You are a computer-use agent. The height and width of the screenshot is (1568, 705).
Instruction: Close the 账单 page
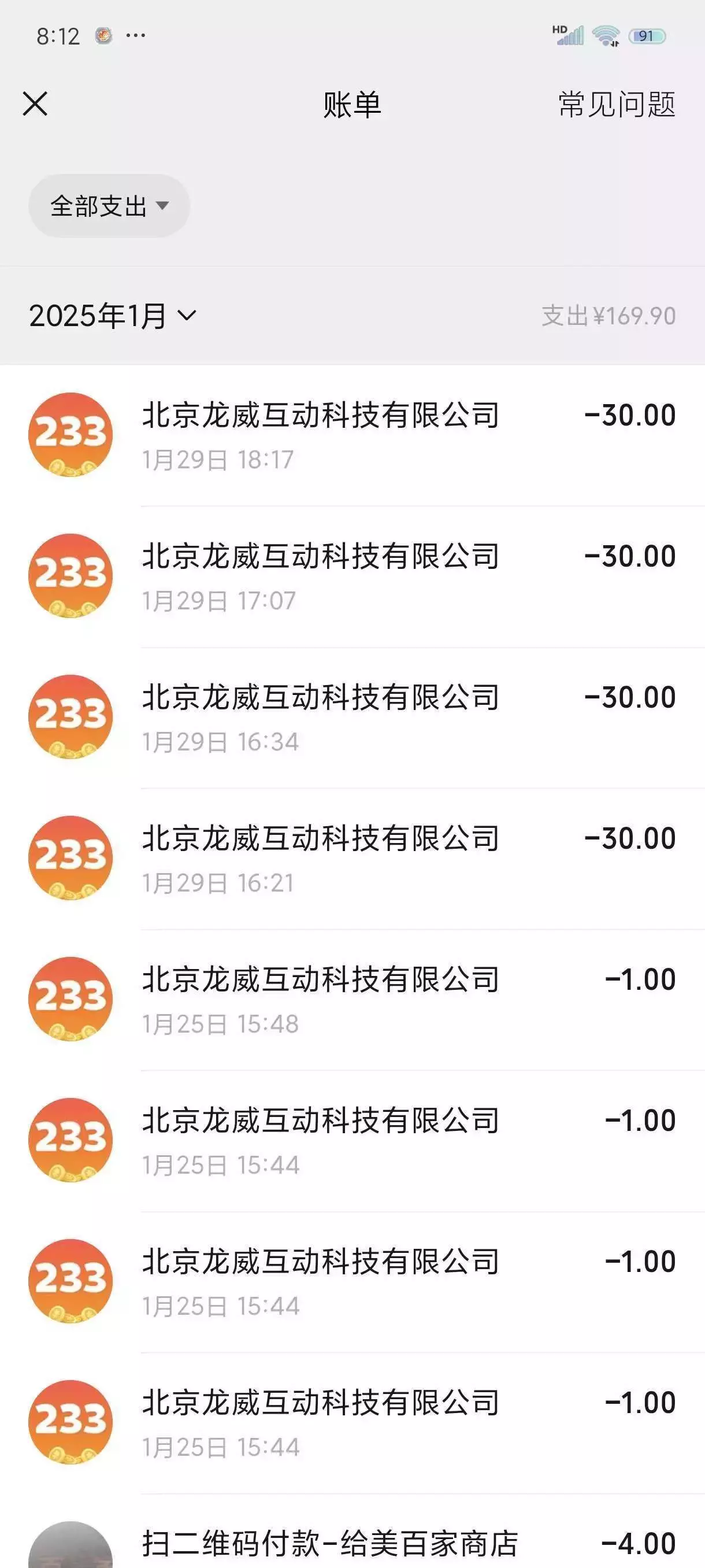(x=35, y=103)
